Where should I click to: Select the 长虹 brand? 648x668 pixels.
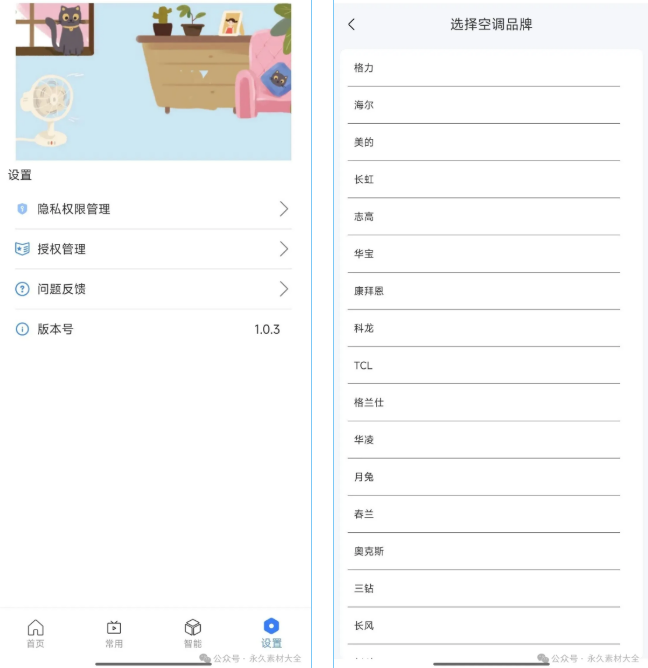pos(484,179)
